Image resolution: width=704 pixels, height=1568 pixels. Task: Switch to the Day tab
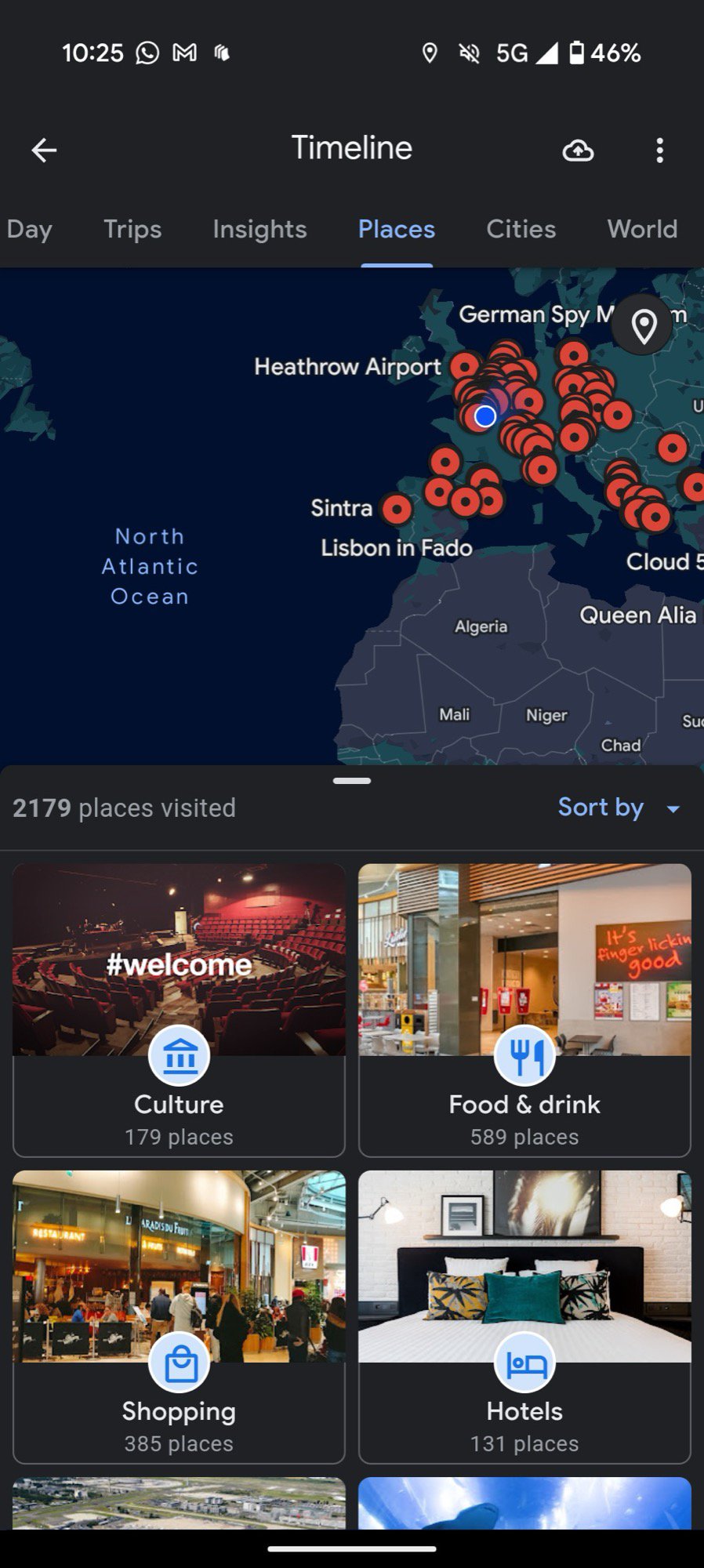(29, 229)
